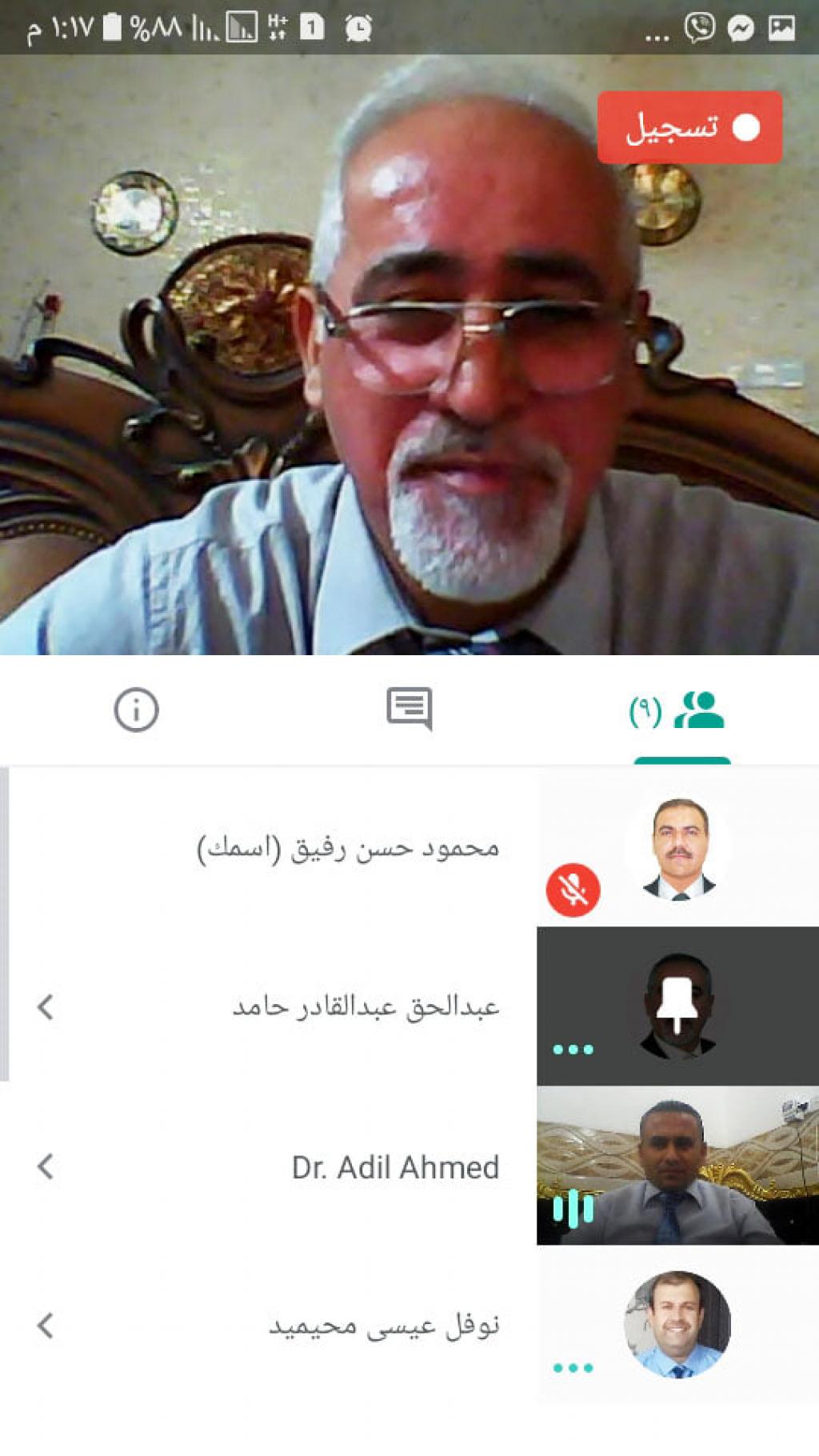Tap the pinned video of عبدالحق عبدالقادر

coord(677,1006)
